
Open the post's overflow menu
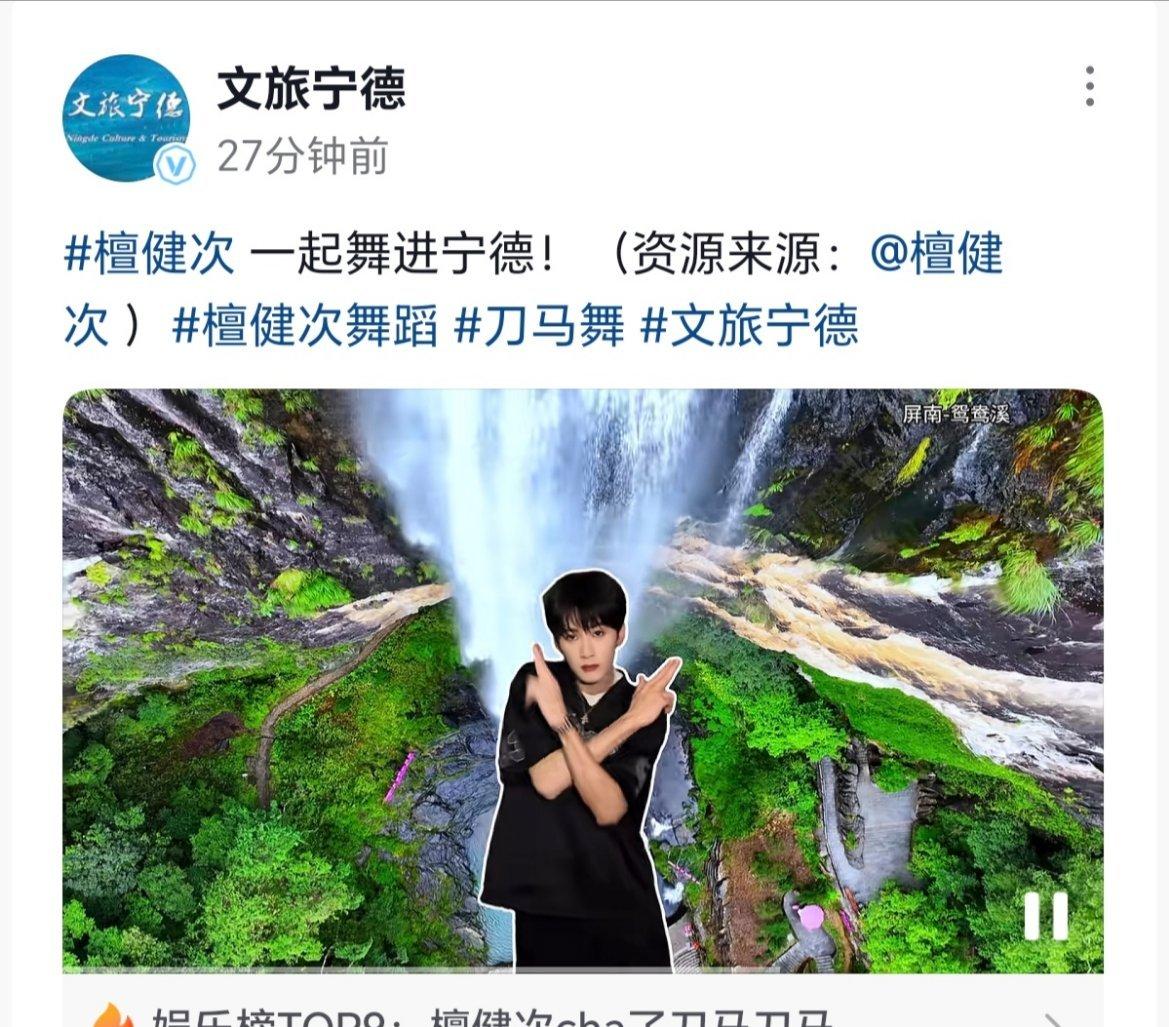pyautogui.click(x=1089, y=87)
